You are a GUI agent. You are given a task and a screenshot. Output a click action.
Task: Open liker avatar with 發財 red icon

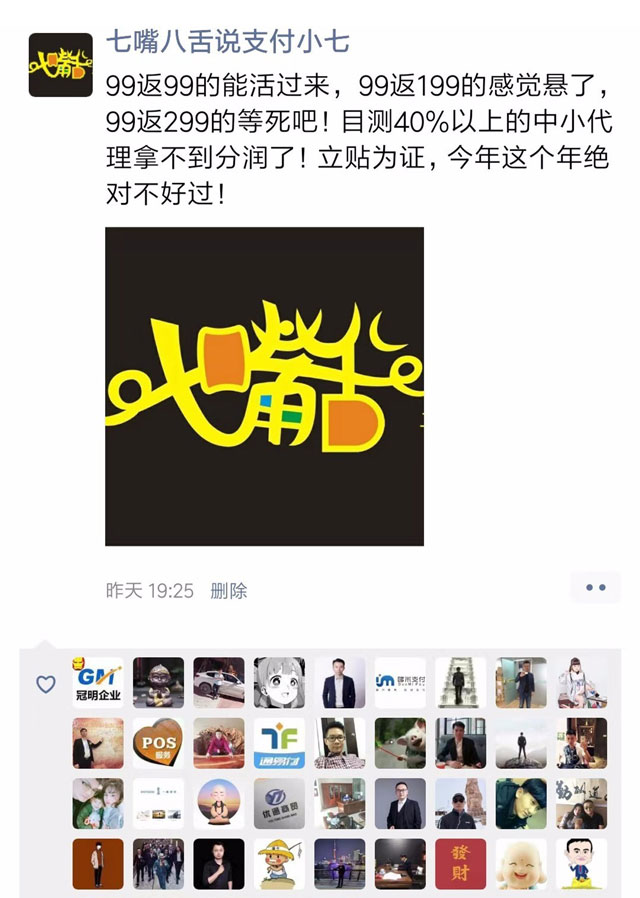point(460,864)
